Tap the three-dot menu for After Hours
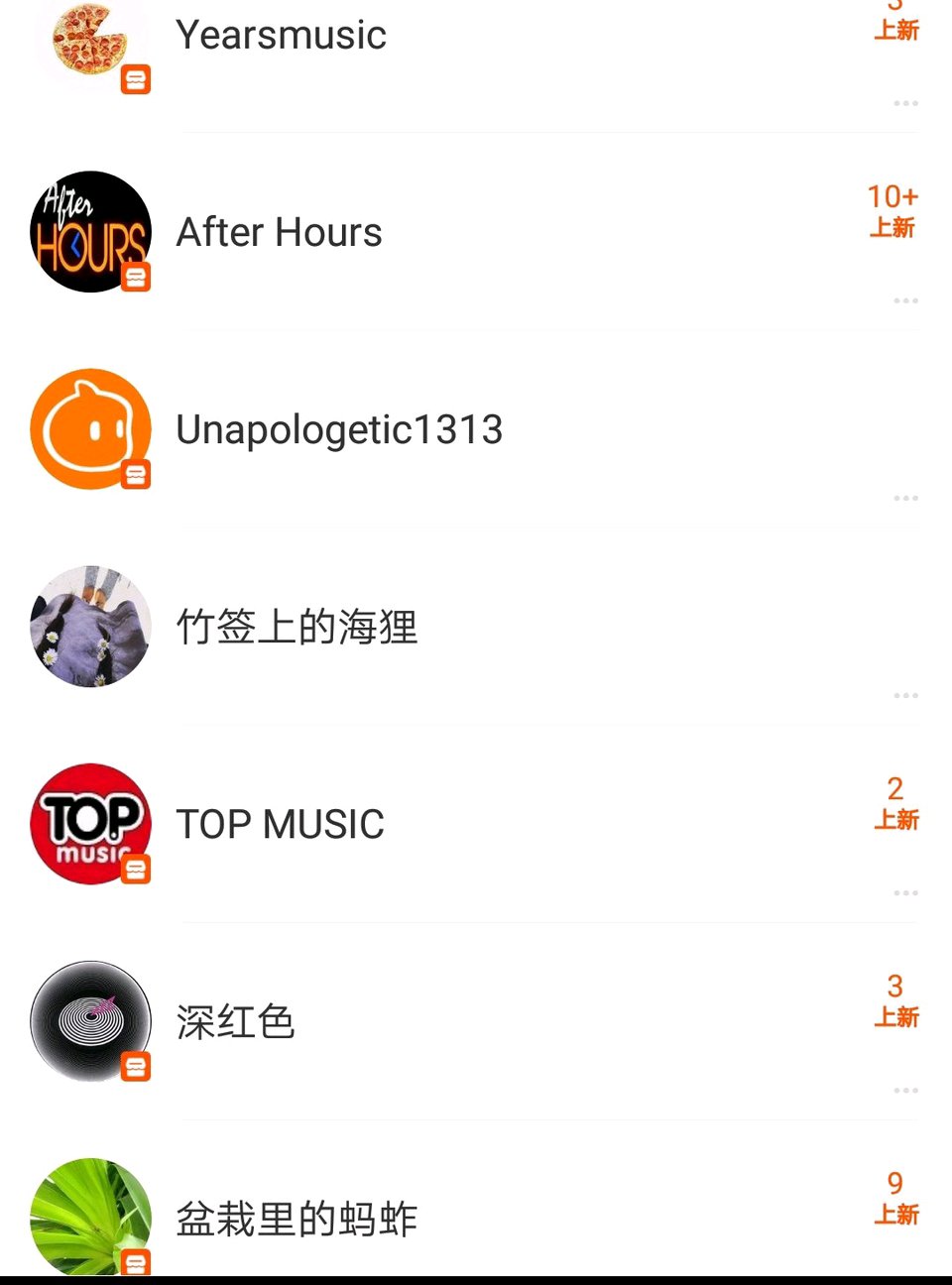The height and width of the screenshot is (1285, 952). tap(904, 300)
